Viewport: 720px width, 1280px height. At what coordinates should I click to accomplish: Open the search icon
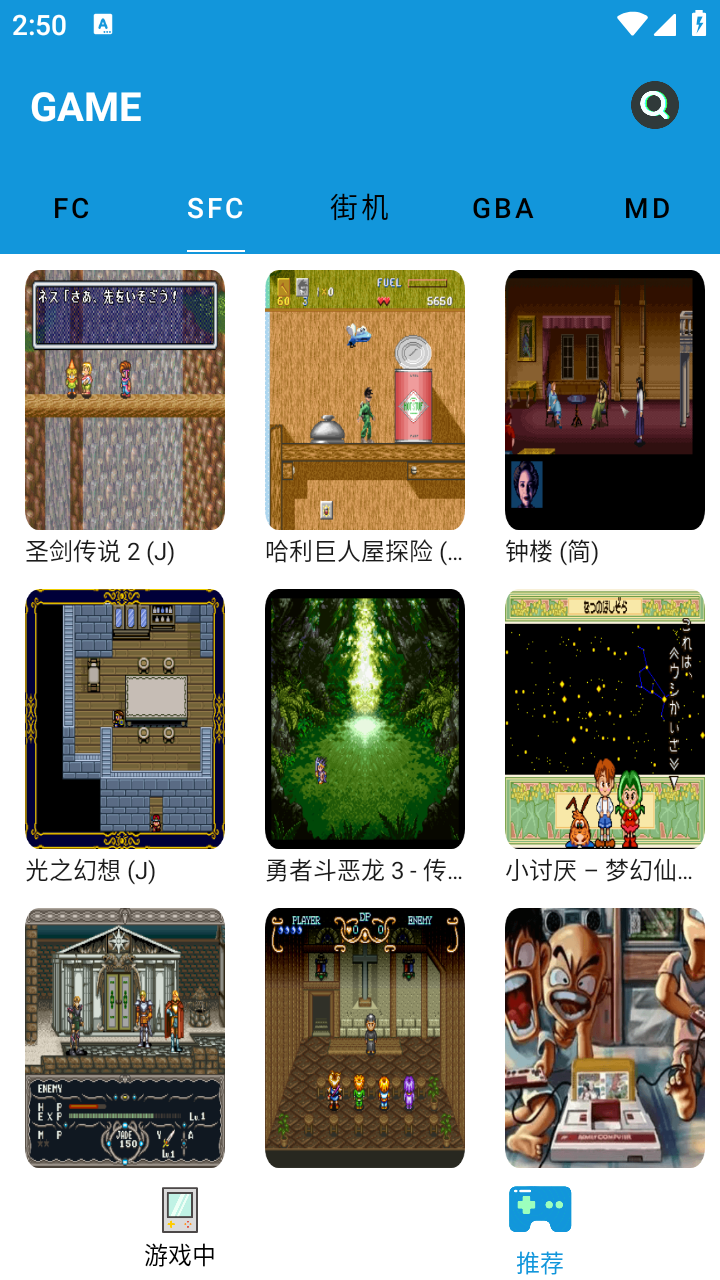pos(655,103)
